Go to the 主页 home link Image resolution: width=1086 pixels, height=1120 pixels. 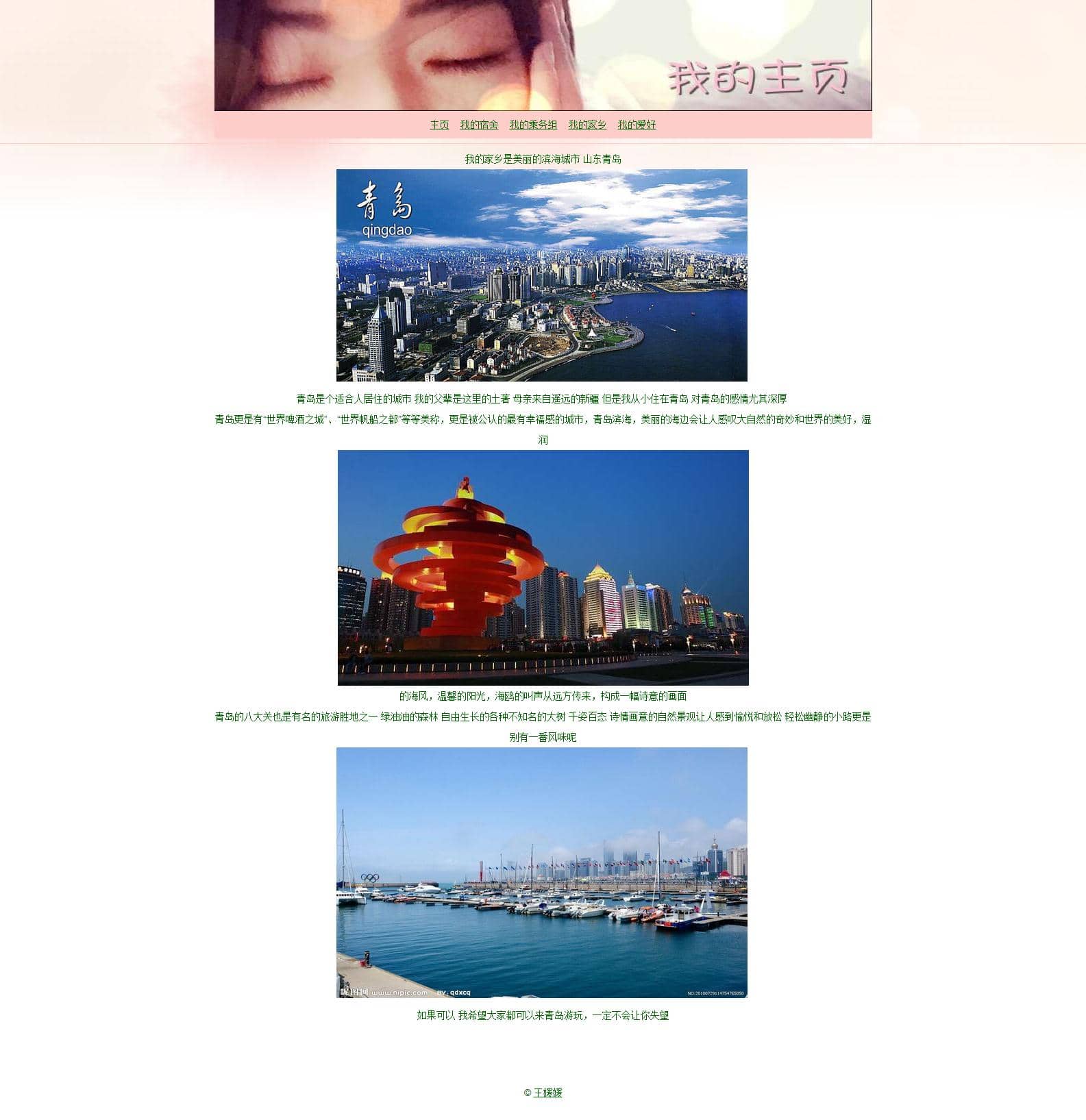[439, 125]
